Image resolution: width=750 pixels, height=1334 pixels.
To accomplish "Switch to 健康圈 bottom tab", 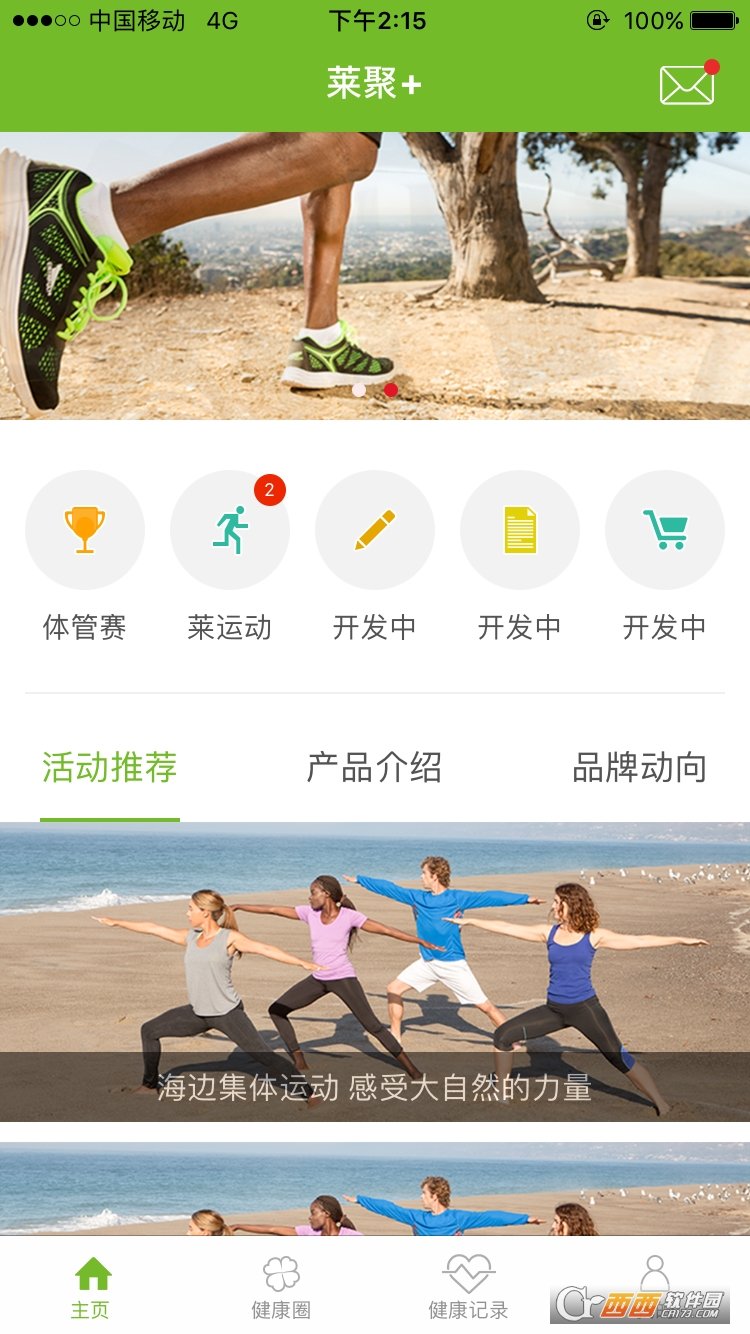I will [x=281, y=1287].
